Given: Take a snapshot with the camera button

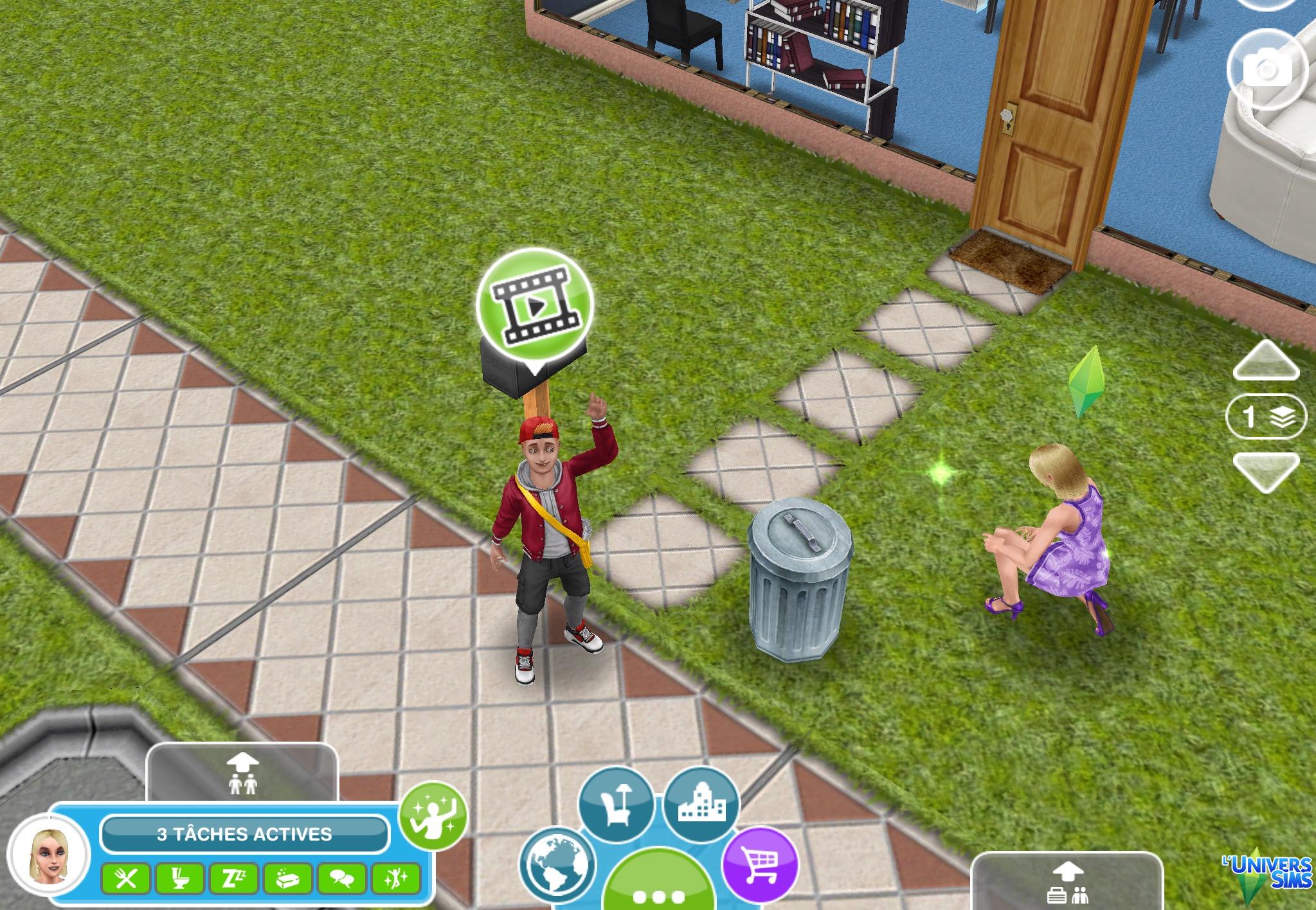Looking at the screenshot, I should [1266, 67].
